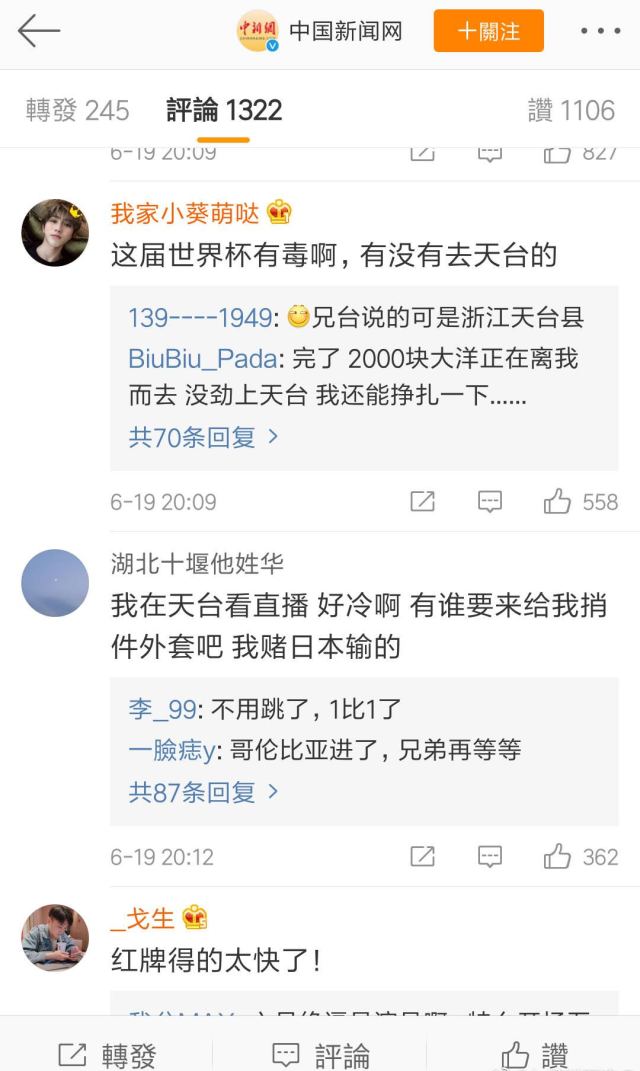Go back using the arrow icon

point(39,31)
